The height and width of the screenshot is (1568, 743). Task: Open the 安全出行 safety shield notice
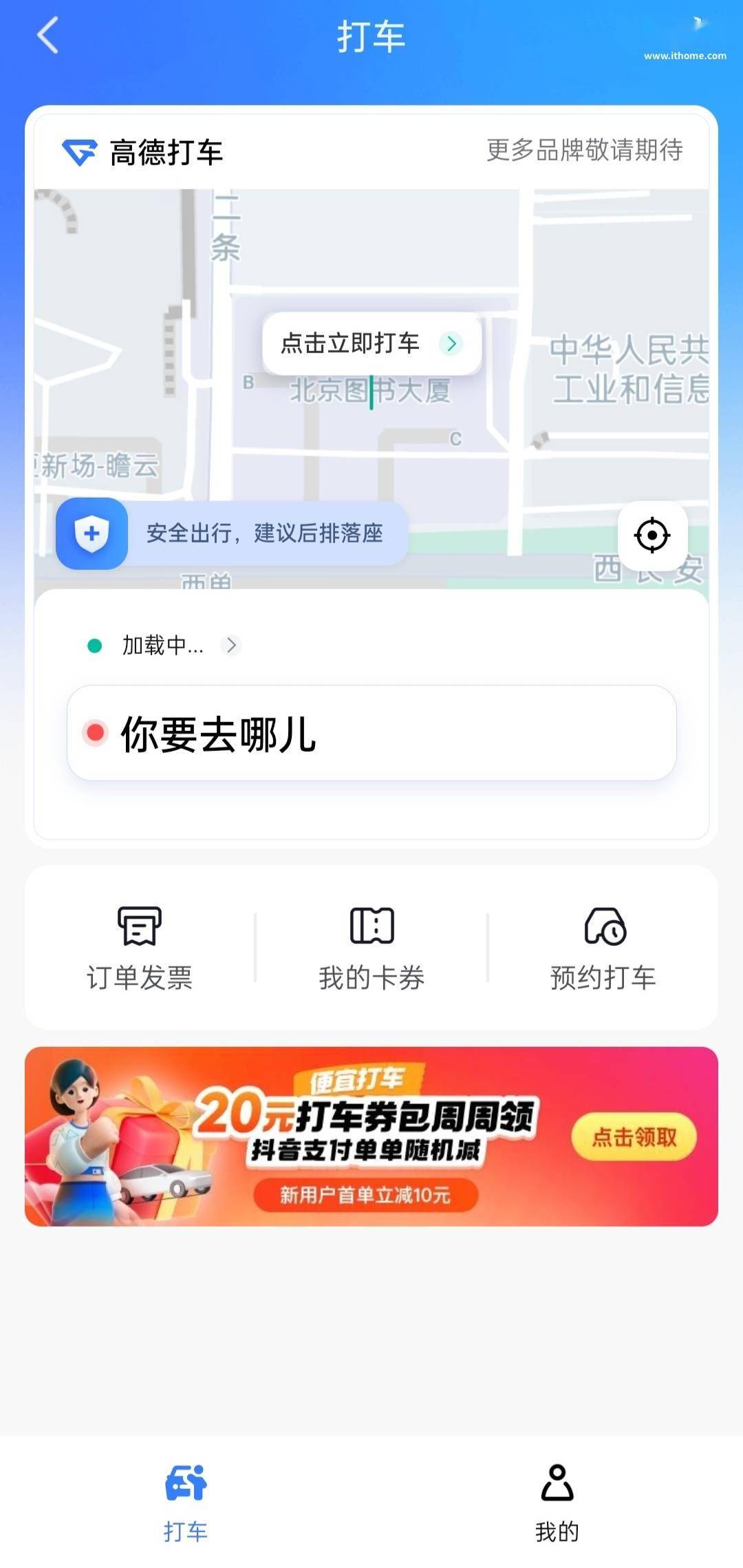pos(232,533)
